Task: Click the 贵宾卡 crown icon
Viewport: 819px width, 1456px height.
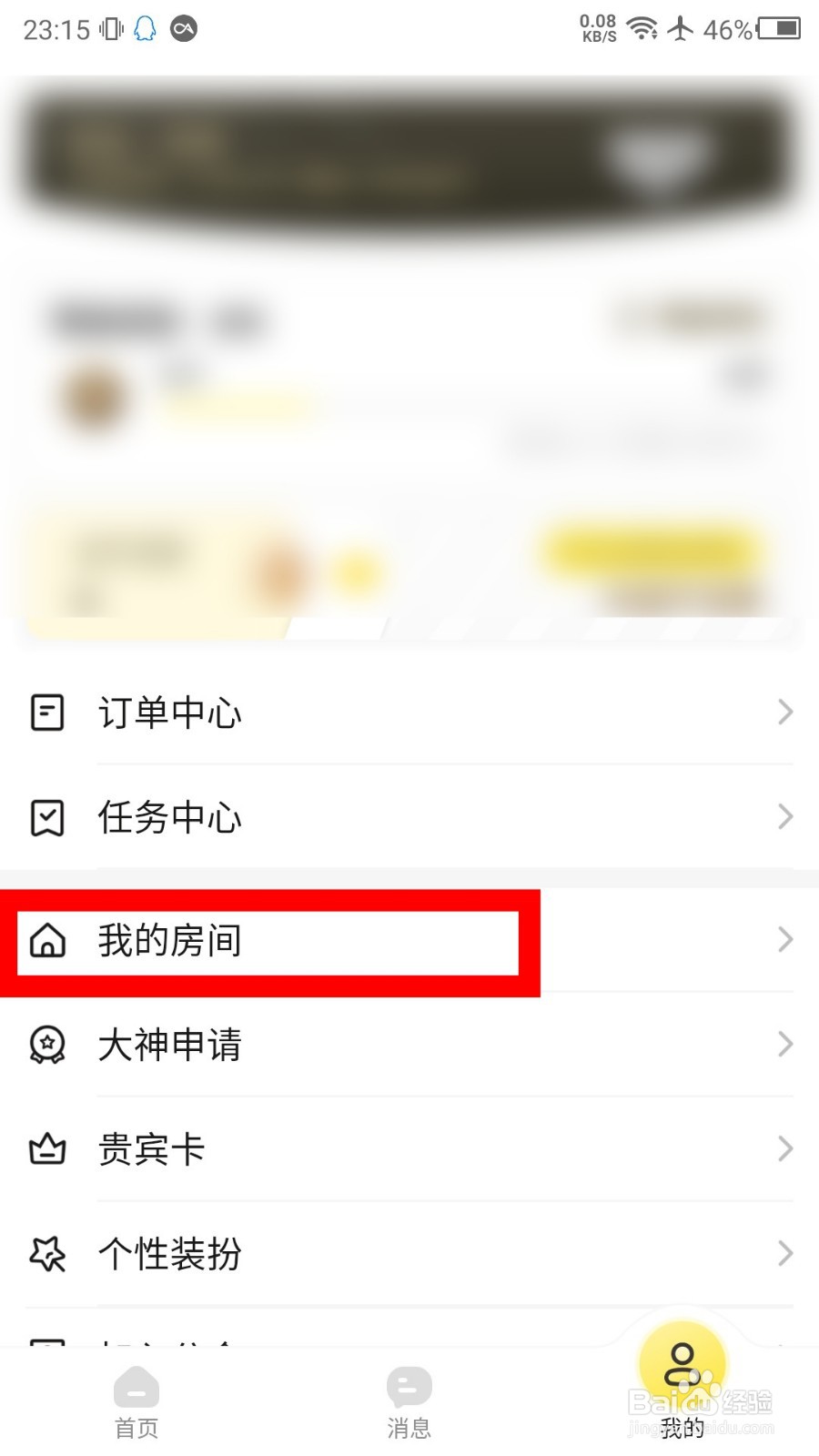Action: [x=47, y=1148]
